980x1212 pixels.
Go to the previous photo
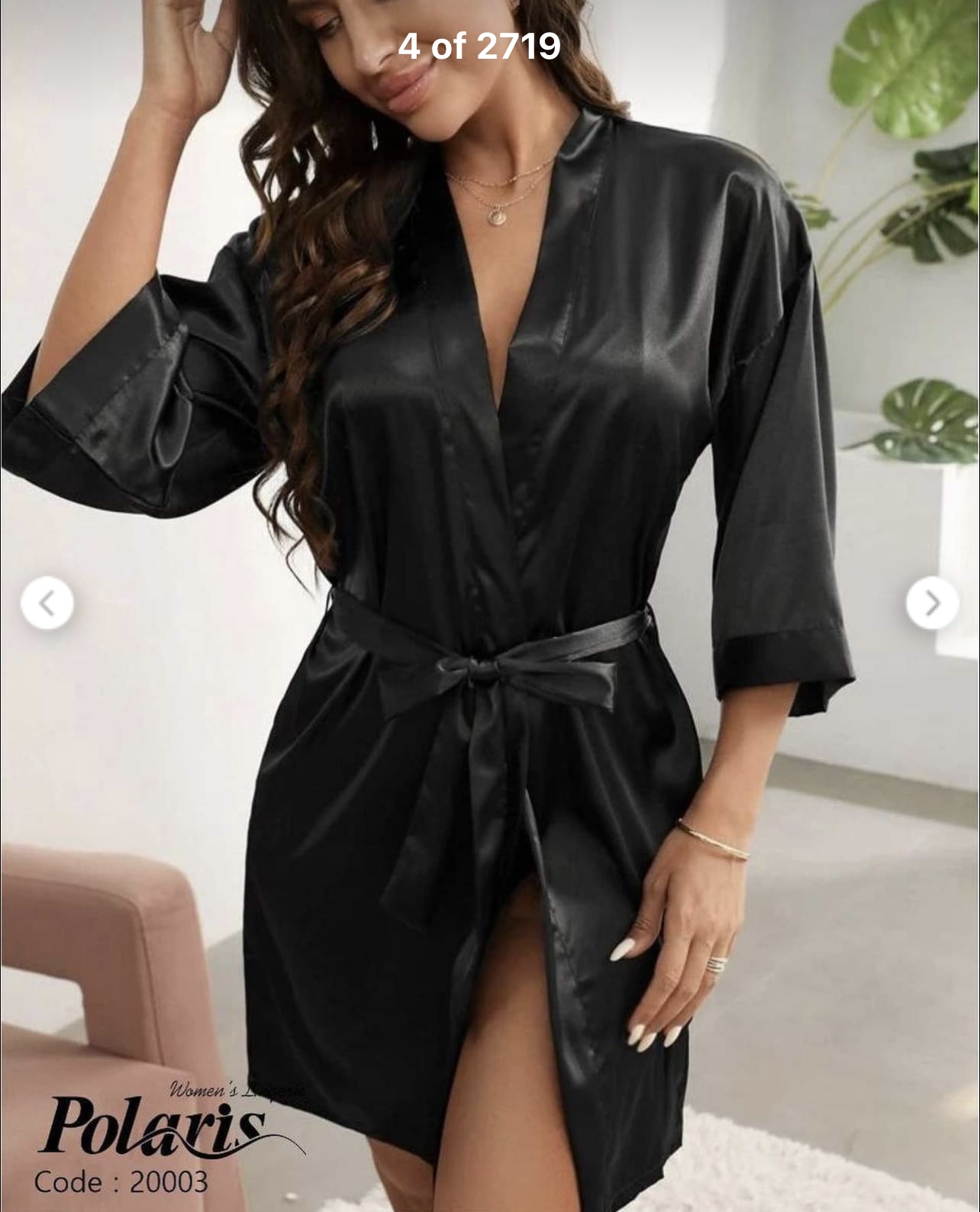click(x=47, y=604)
